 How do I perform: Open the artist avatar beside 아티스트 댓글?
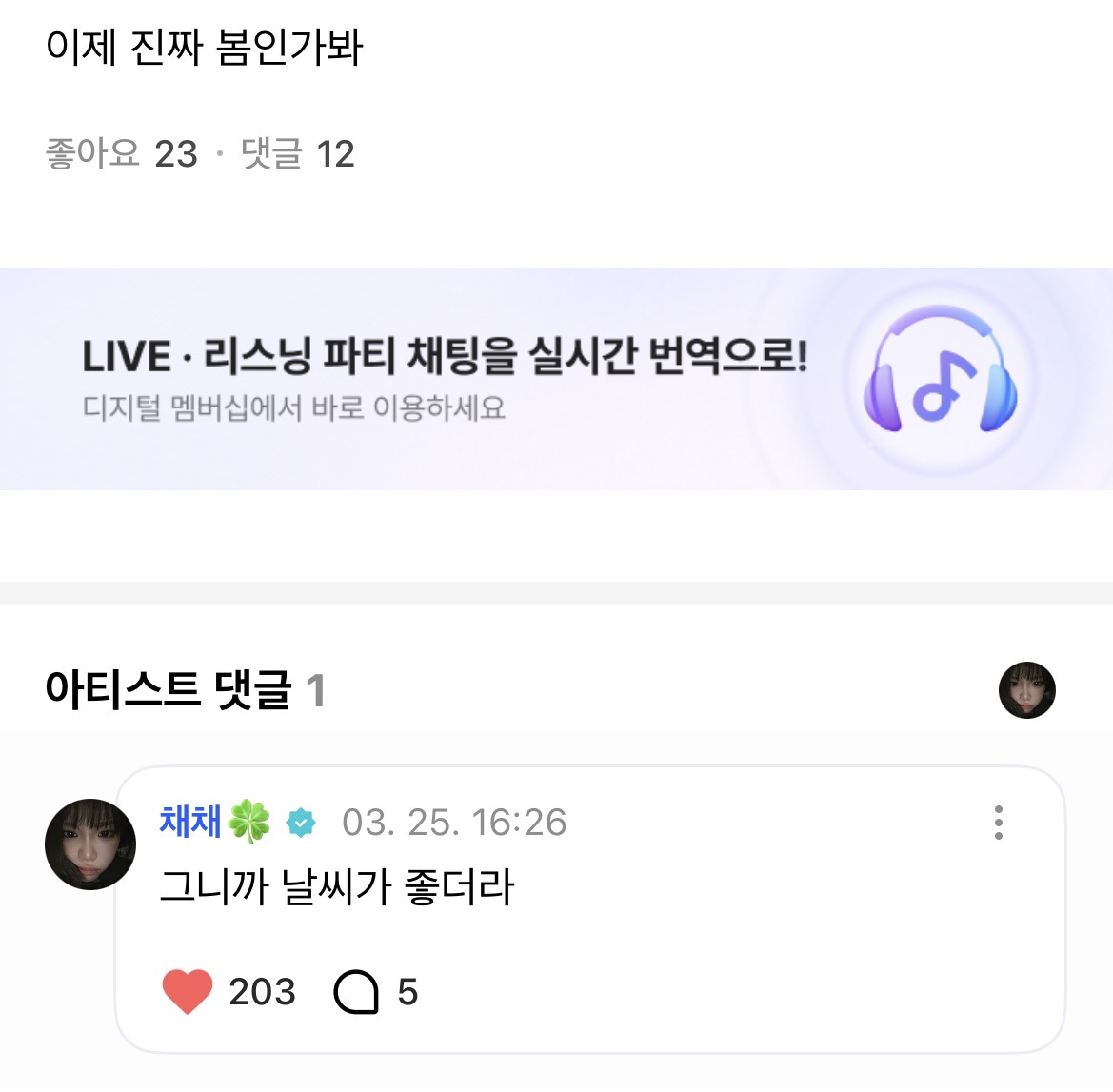[1026, 690]
